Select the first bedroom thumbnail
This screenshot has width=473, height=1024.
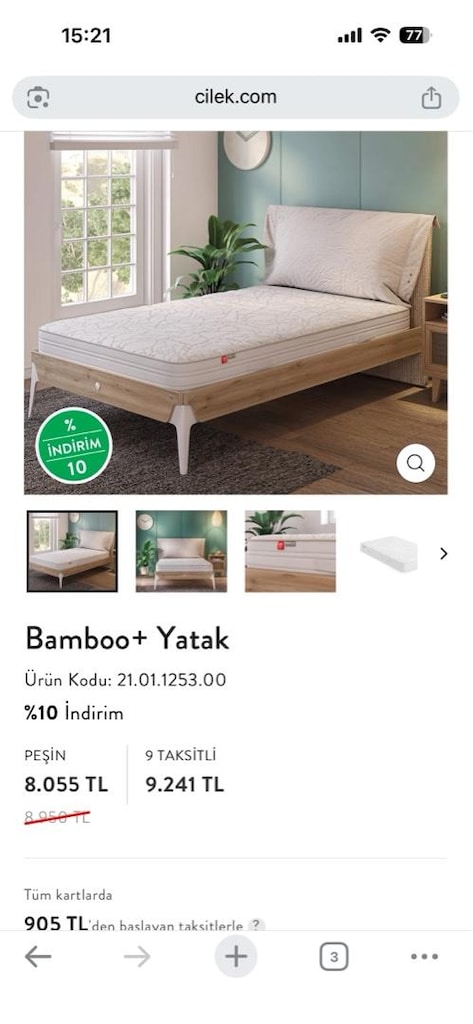(72, 551)
